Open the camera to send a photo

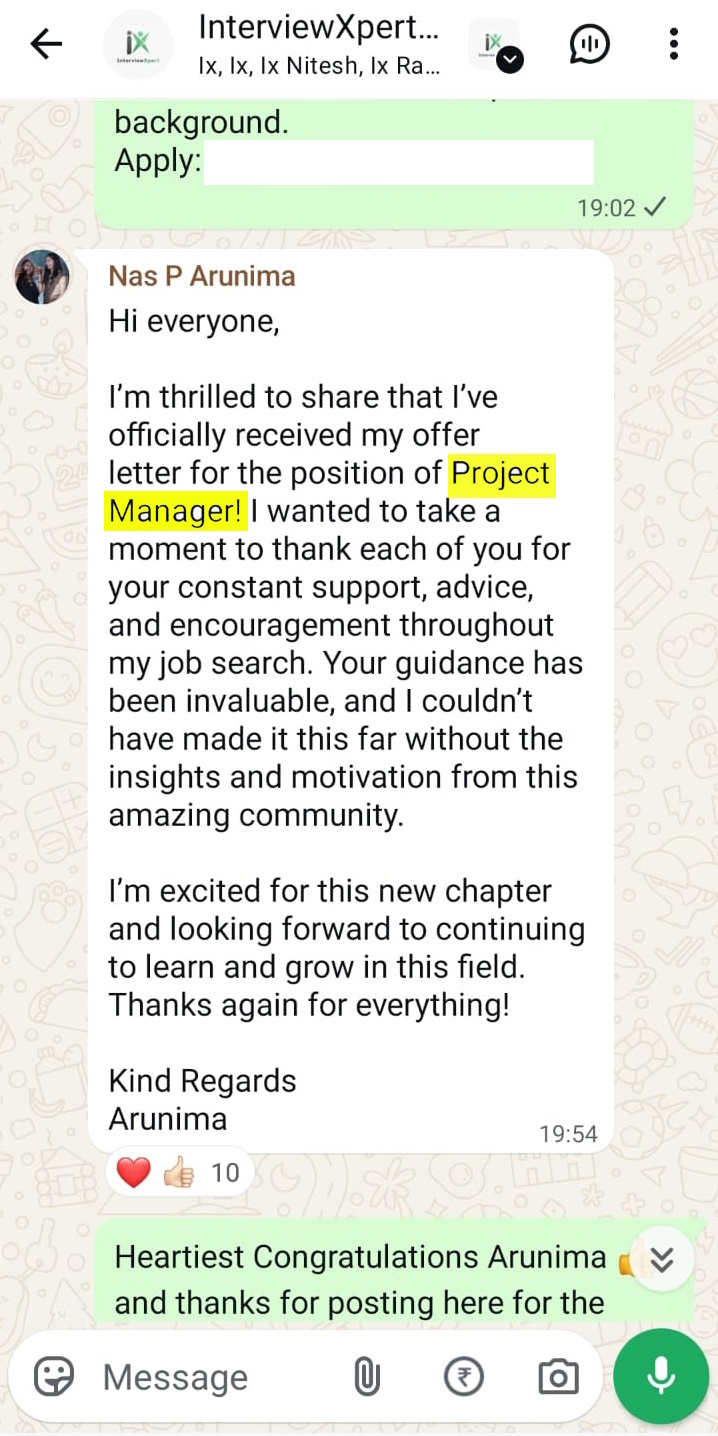(x=558, y=1378)
